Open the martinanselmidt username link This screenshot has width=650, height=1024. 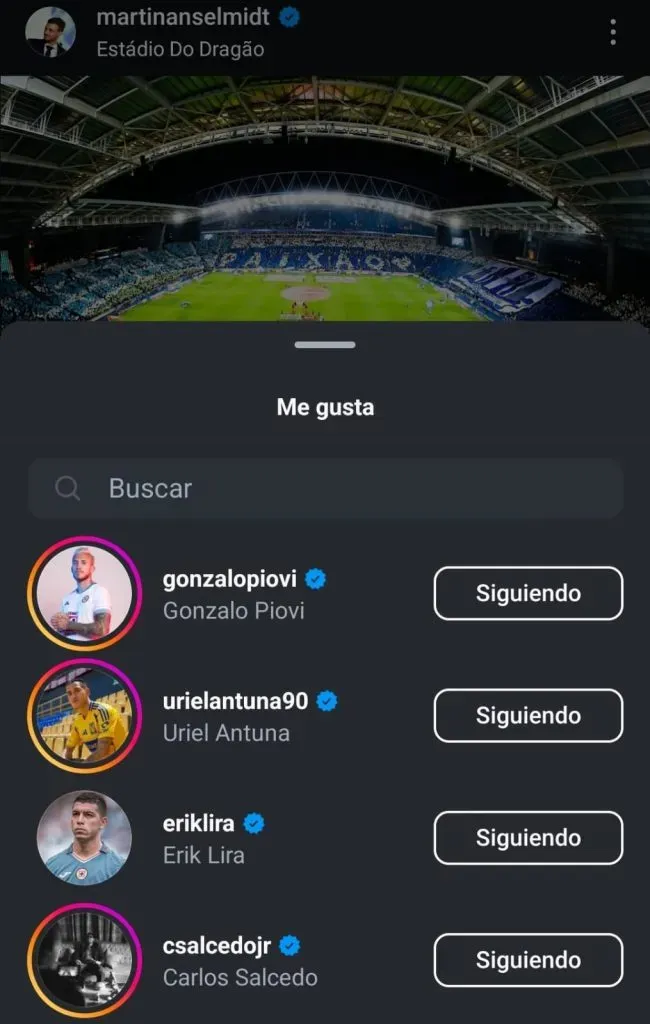183,17
